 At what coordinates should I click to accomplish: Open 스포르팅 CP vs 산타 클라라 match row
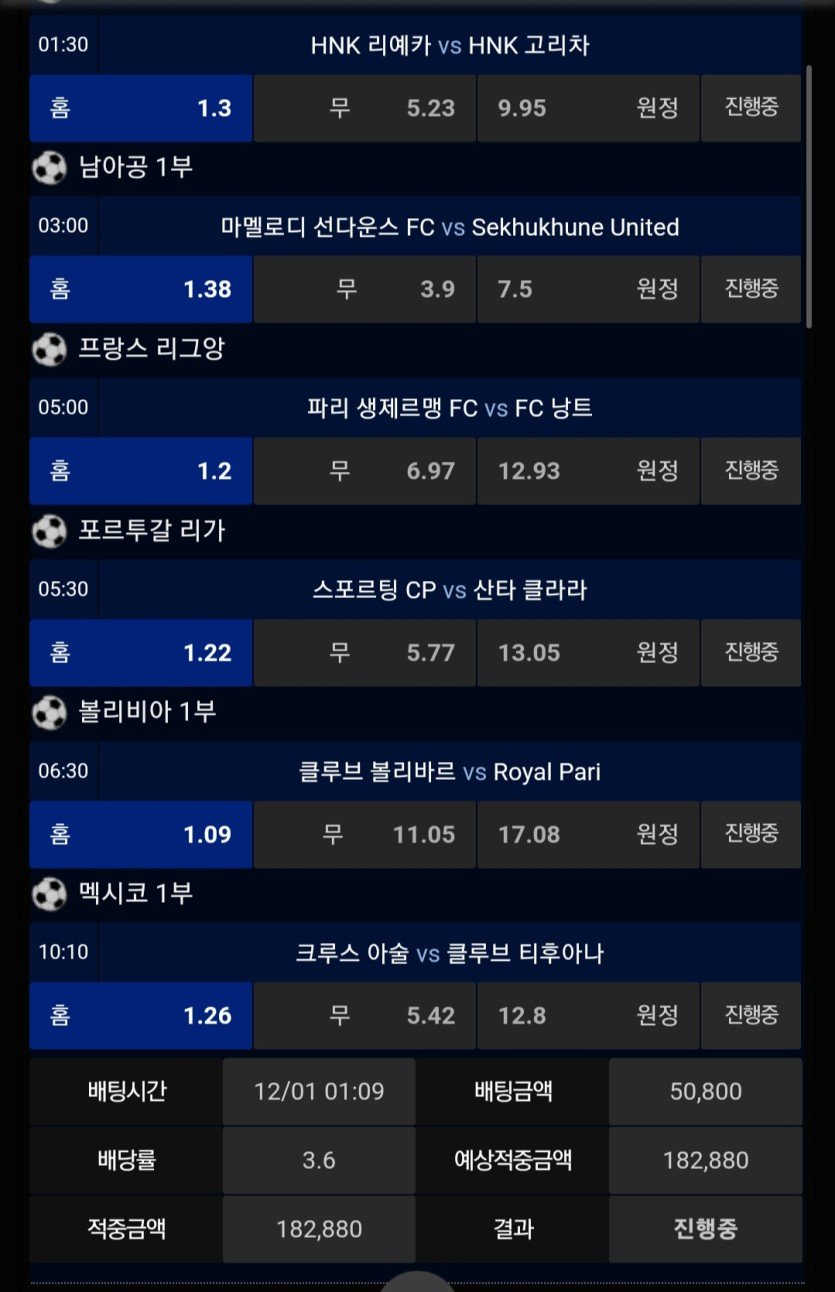click(x=449, y=590)
